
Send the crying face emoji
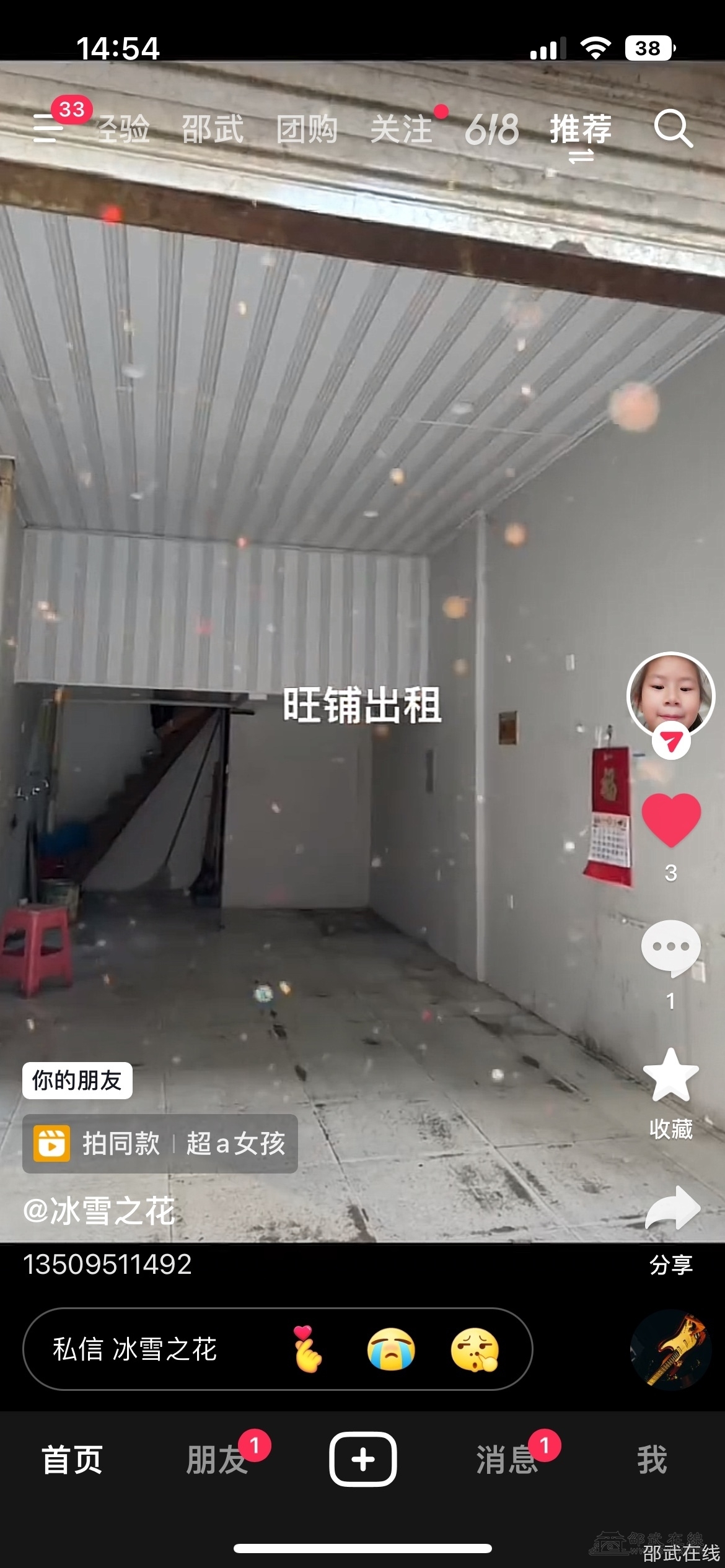pyautogui.click(x=391, y=1349)
